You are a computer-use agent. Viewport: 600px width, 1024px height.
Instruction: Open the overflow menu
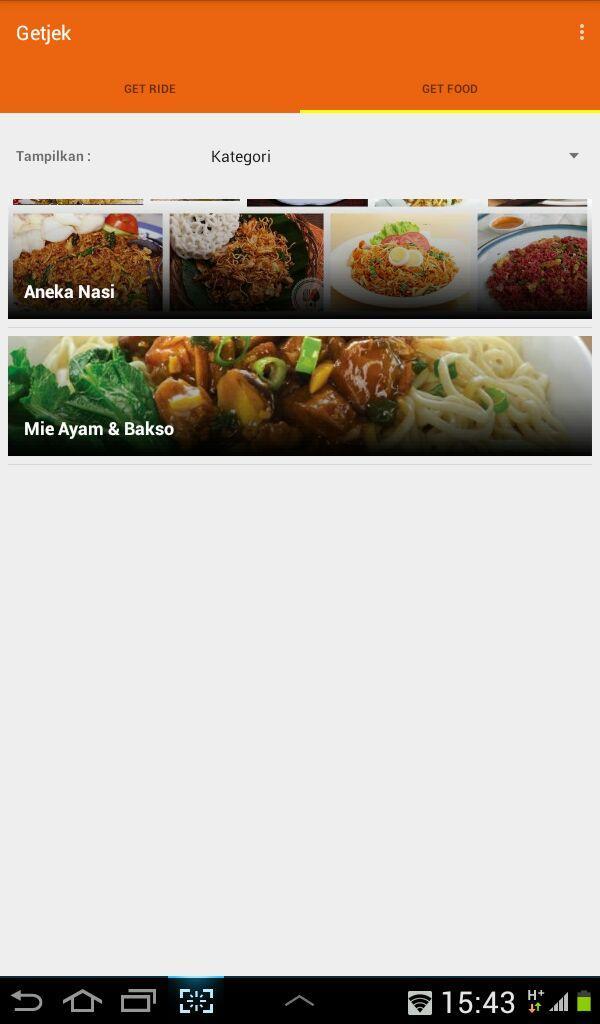pyautogui.click(x=581, y=33)
